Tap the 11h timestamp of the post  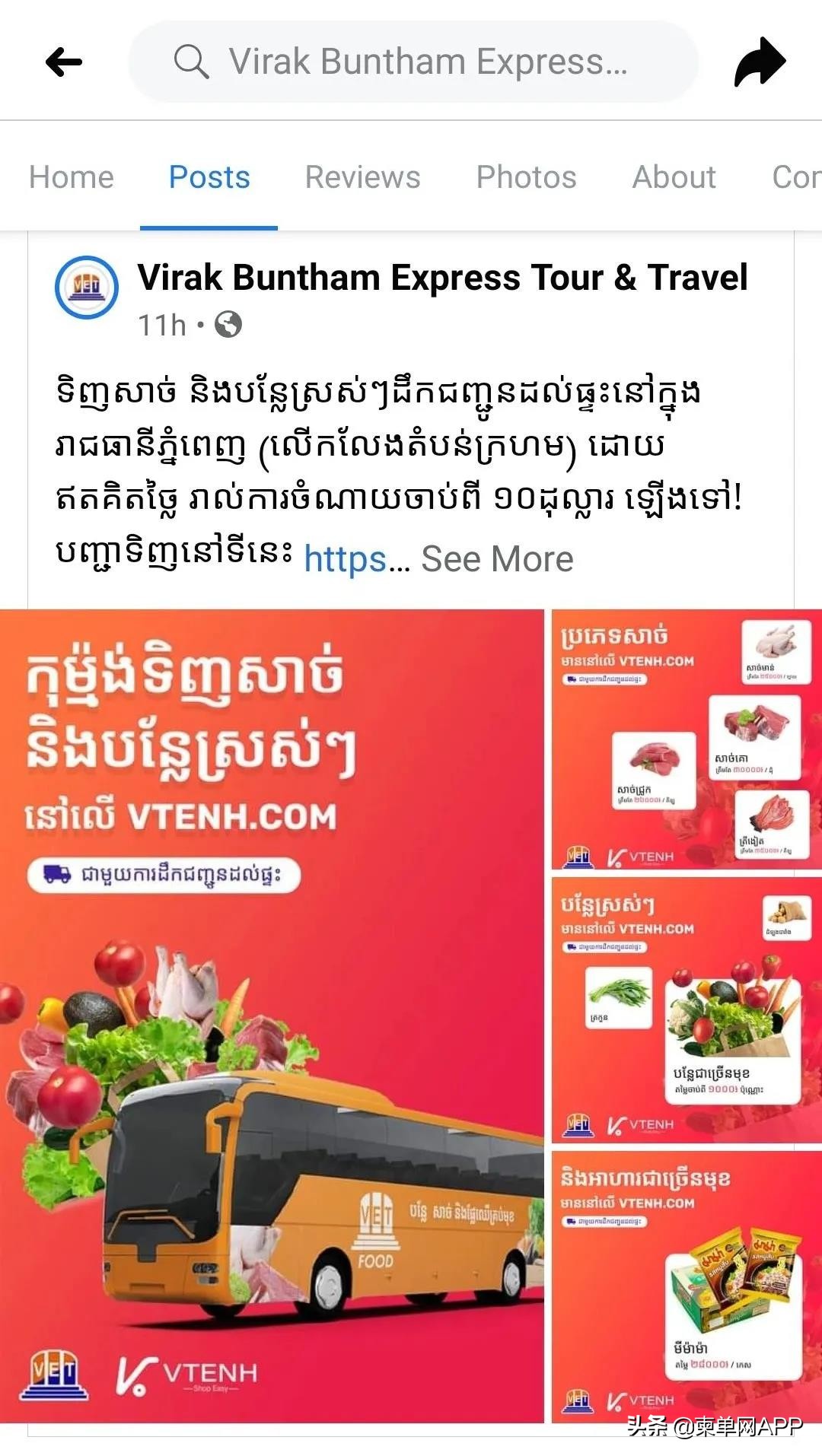[x=161, y=326]
